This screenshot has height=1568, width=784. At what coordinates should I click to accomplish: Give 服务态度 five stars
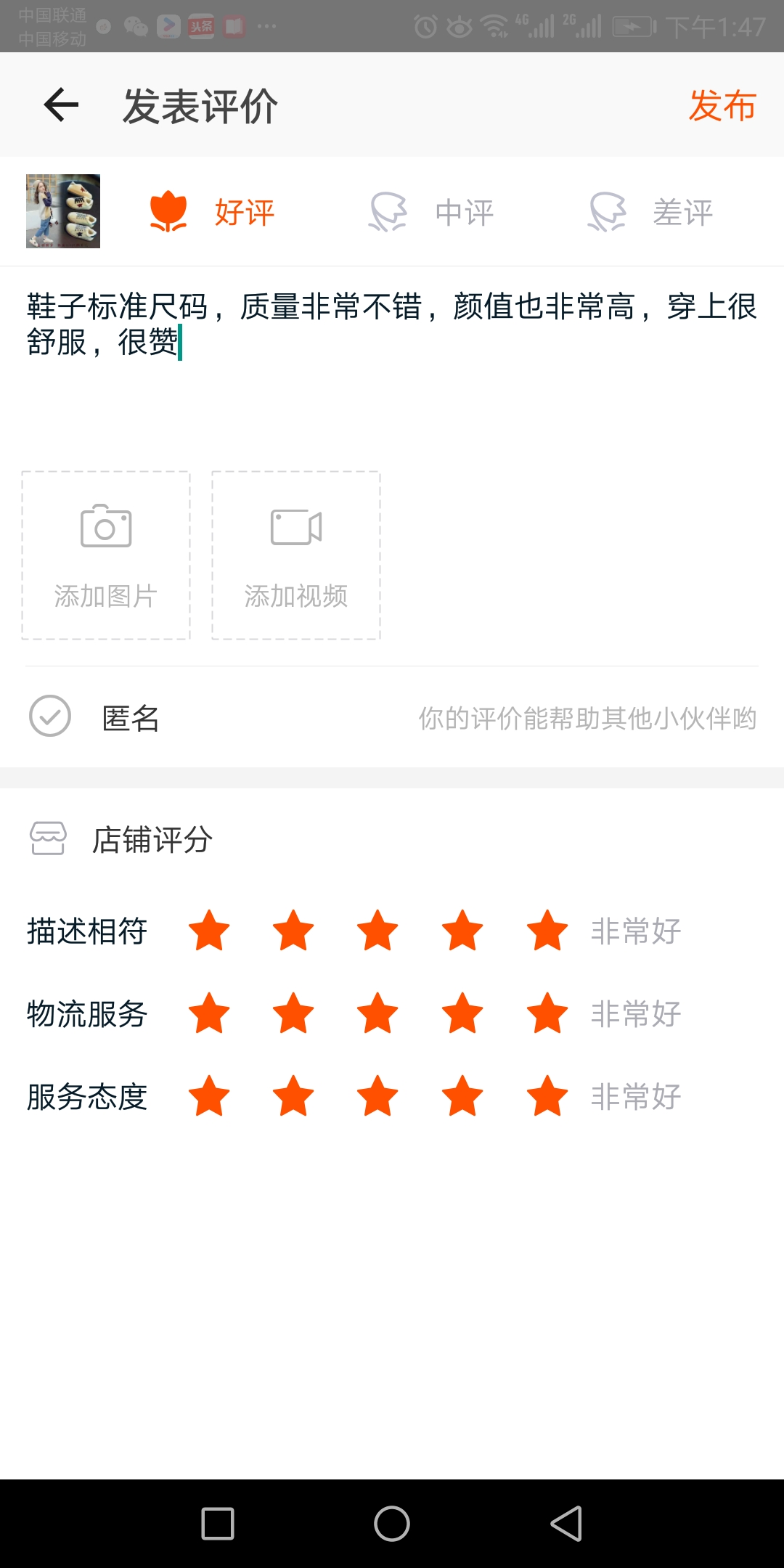(x=547, y=1096)
